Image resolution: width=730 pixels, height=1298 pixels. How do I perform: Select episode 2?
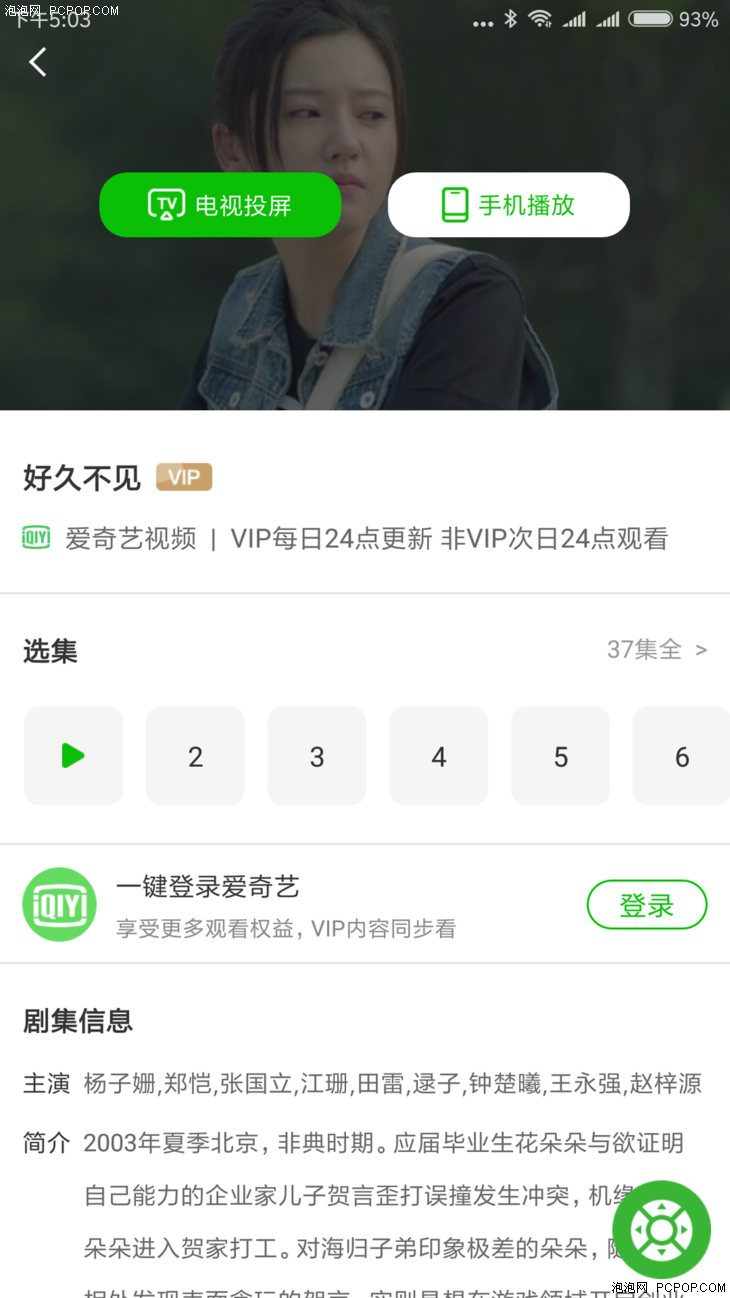click(195, 756)
